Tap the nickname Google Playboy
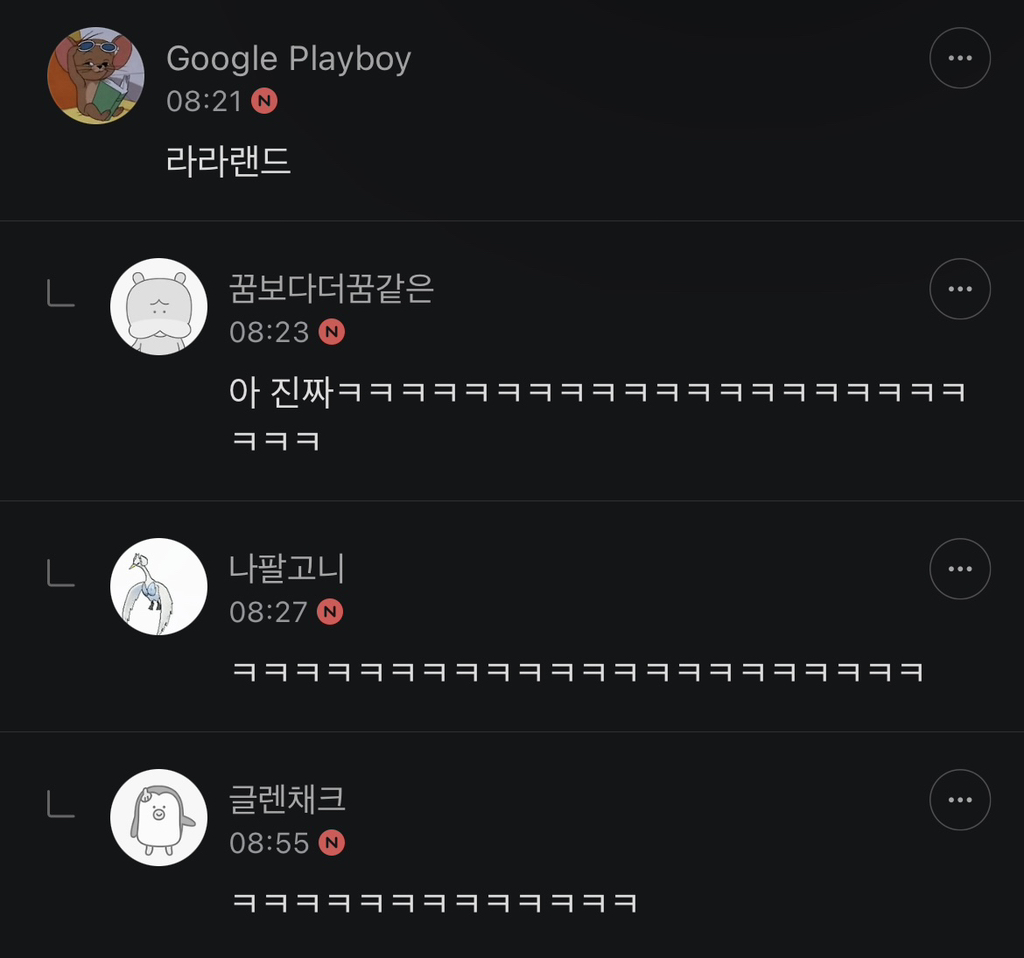 point(288,59)
